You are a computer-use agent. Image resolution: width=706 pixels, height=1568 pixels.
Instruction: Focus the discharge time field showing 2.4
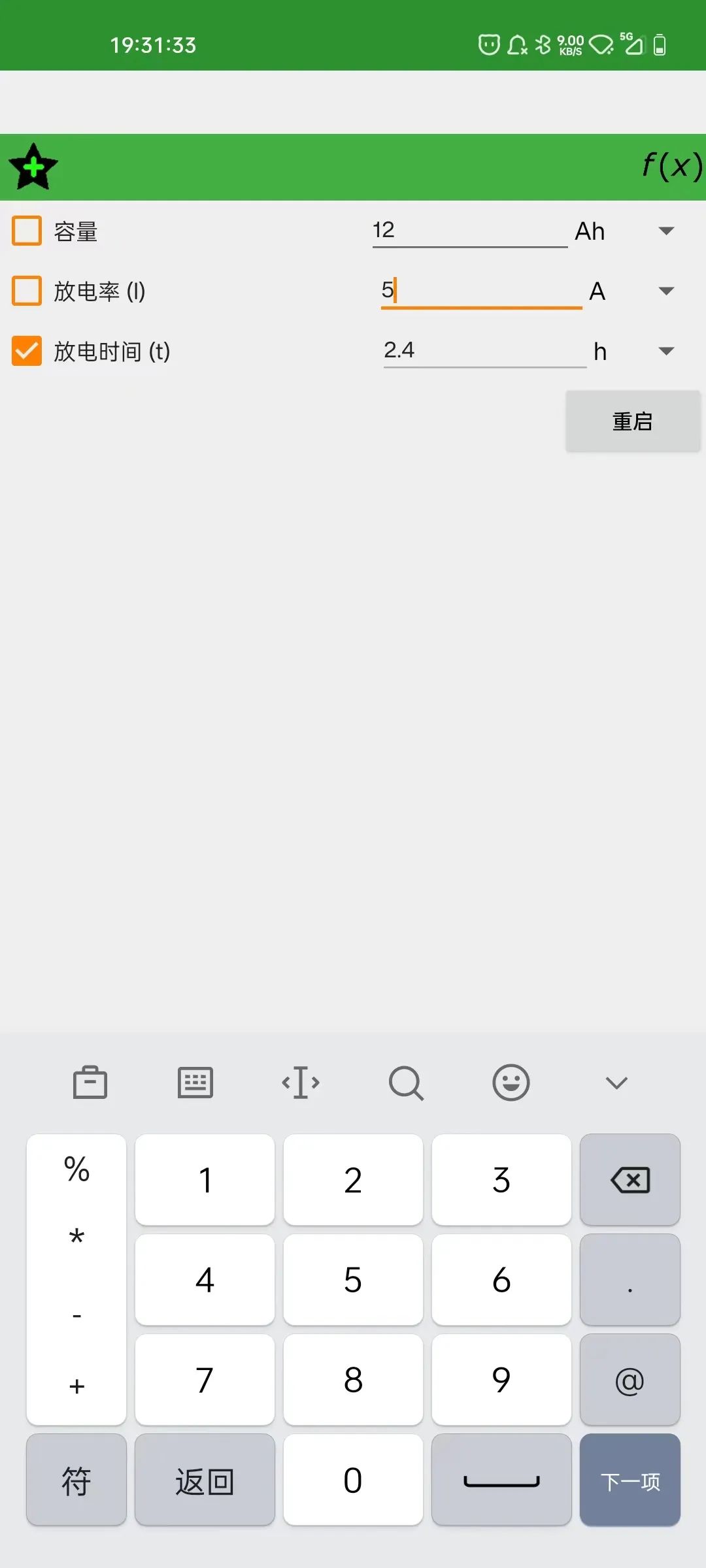point(484,351)
